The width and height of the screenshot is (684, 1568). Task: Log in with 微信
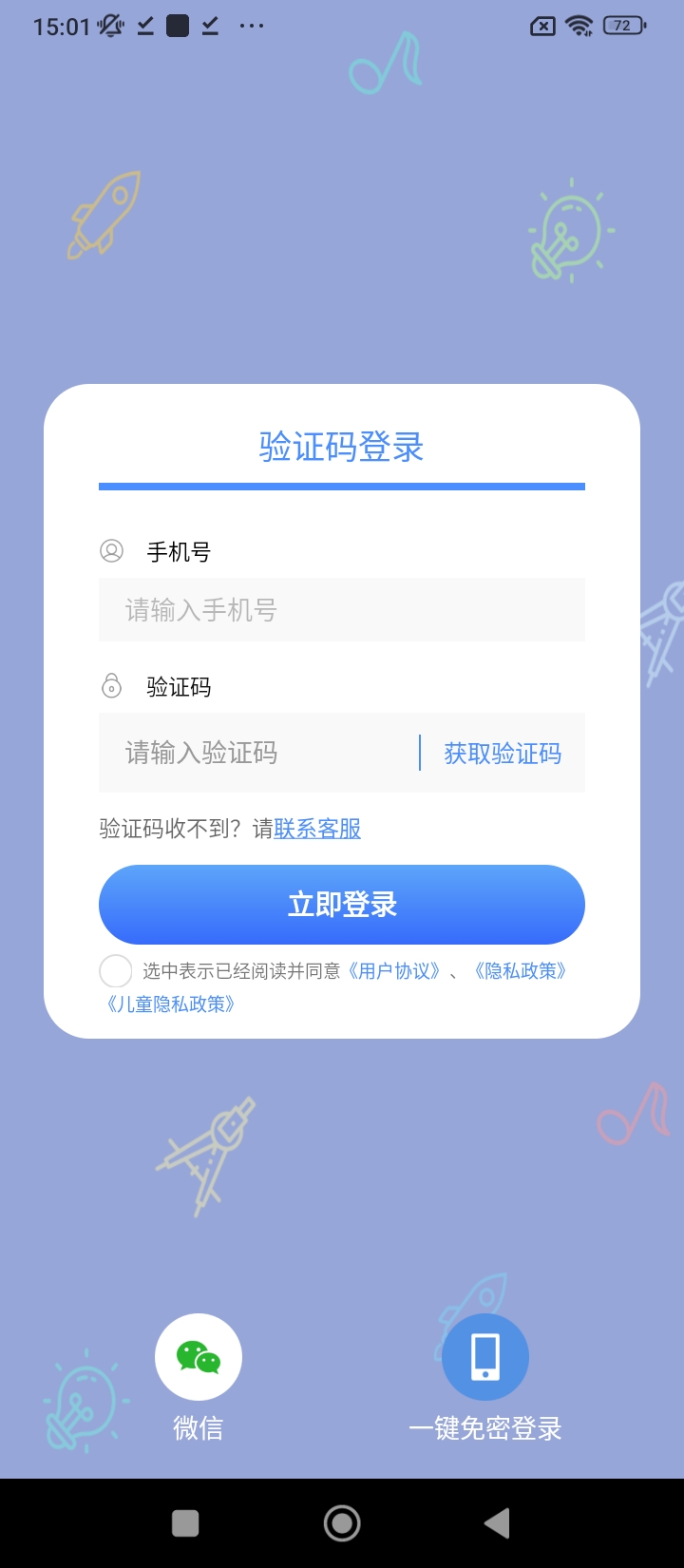[199, 1357]
